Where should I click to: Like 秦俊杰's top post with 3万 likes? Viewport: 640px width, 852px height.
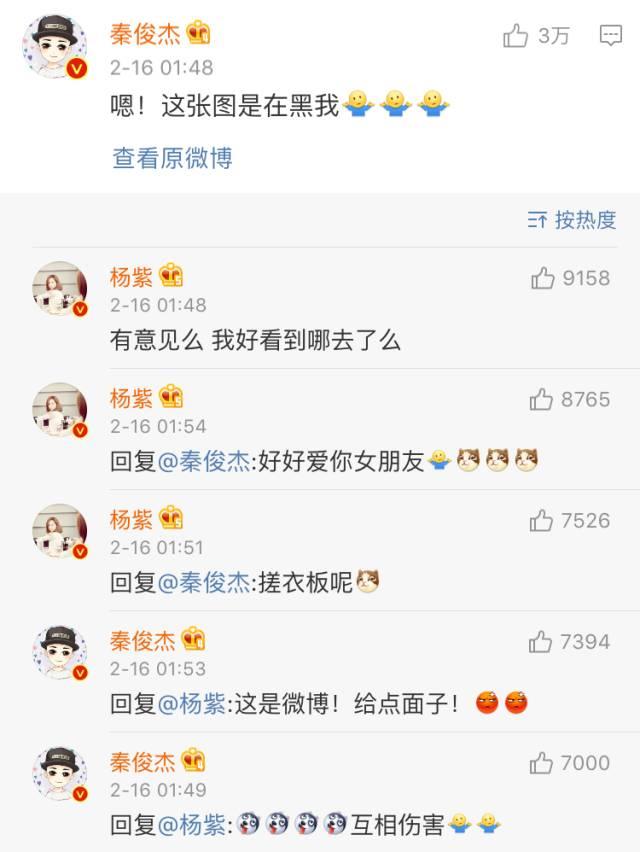516,36
